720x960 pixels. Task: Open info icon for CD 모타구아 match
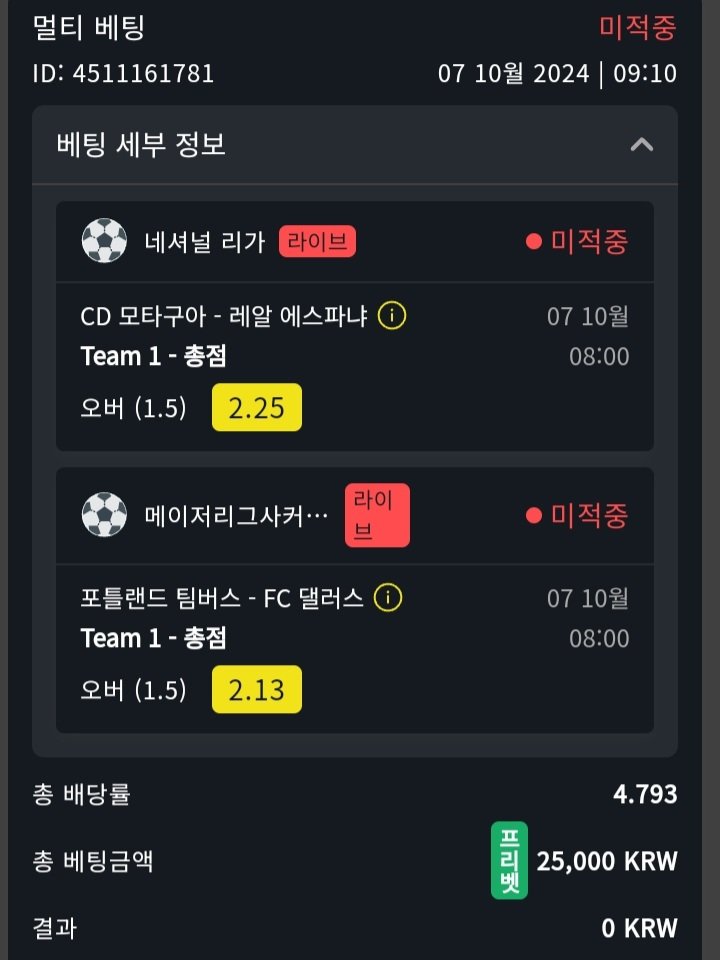coord(392,317)
